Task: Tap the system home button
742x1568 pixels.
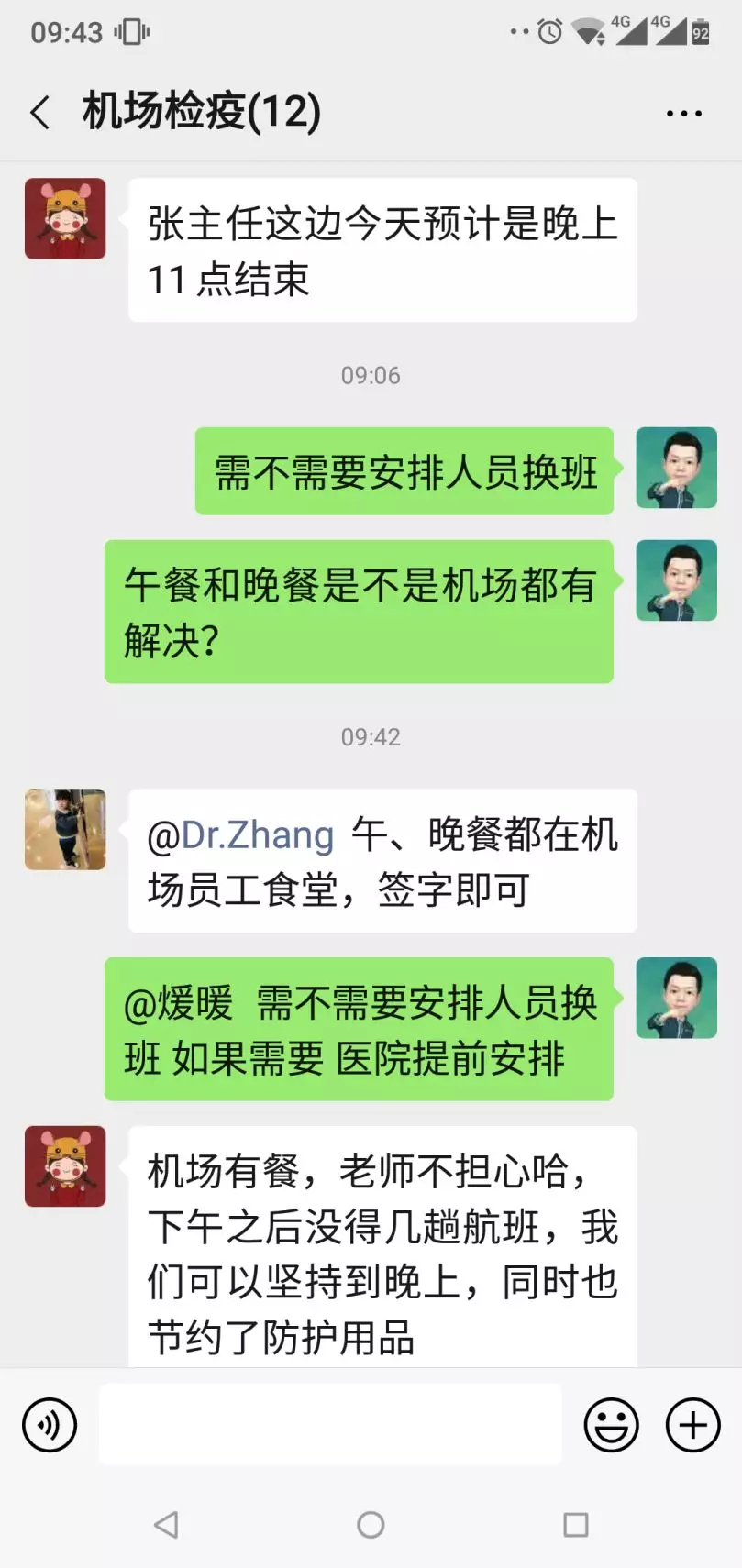Action: (371, 1525)
